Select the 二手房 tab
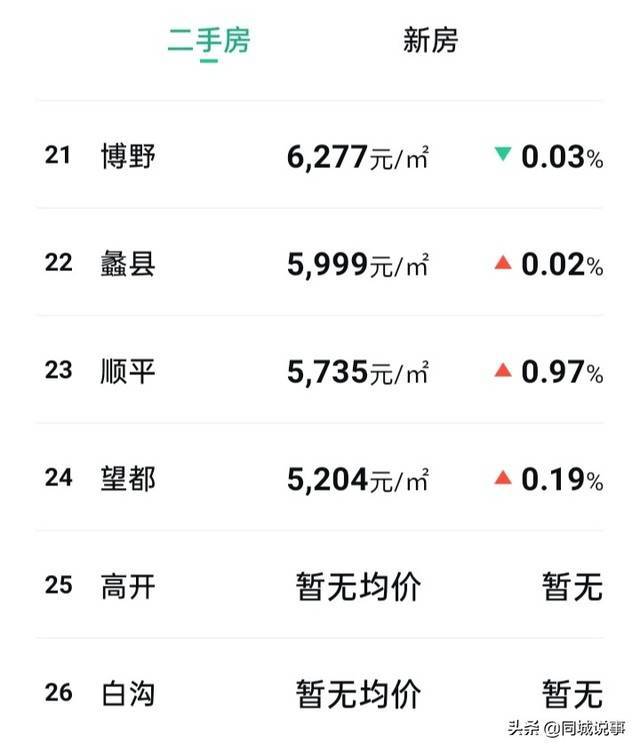The width and height of the screenshot is (640, 751). point(208,41)
